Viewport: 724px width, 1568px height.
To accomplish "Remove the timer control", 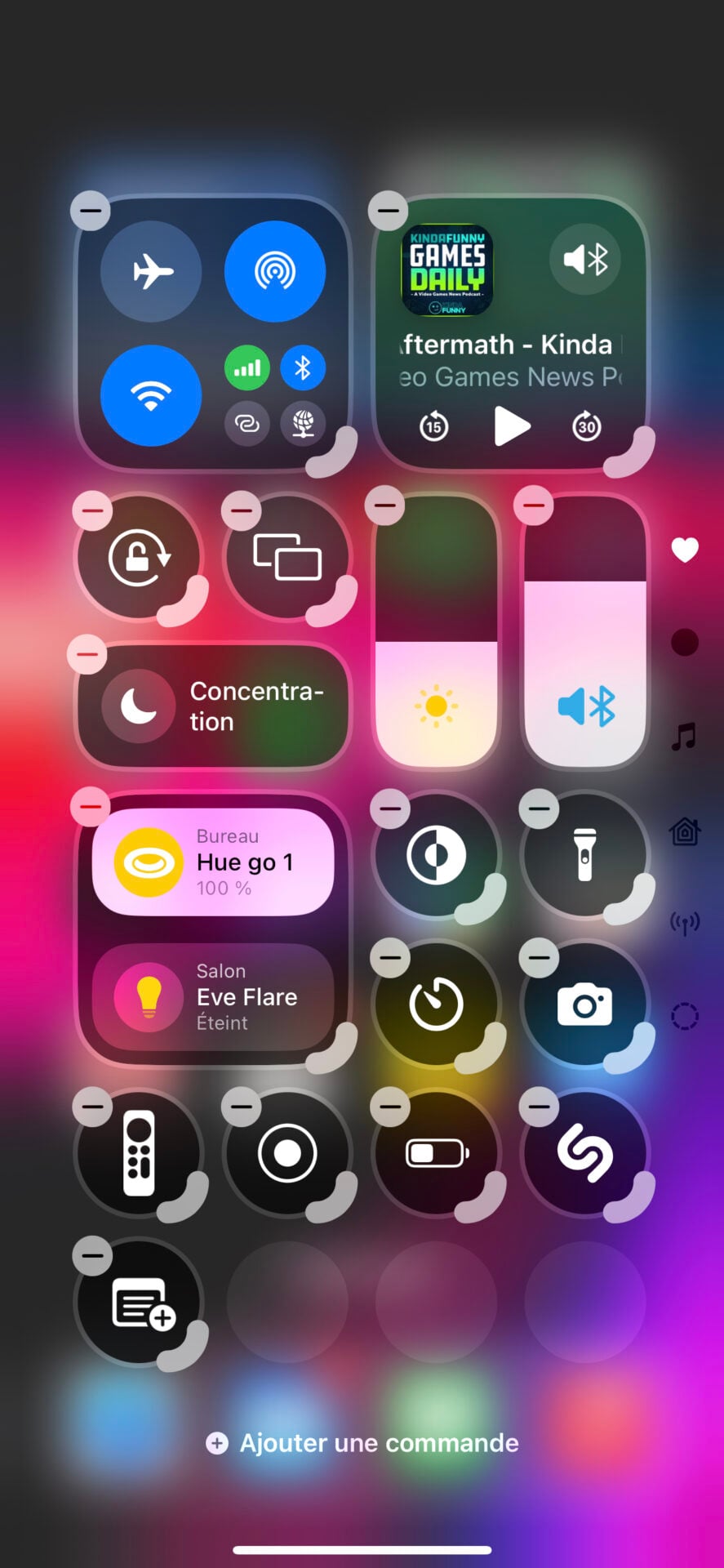I will (x=390, y=958).
